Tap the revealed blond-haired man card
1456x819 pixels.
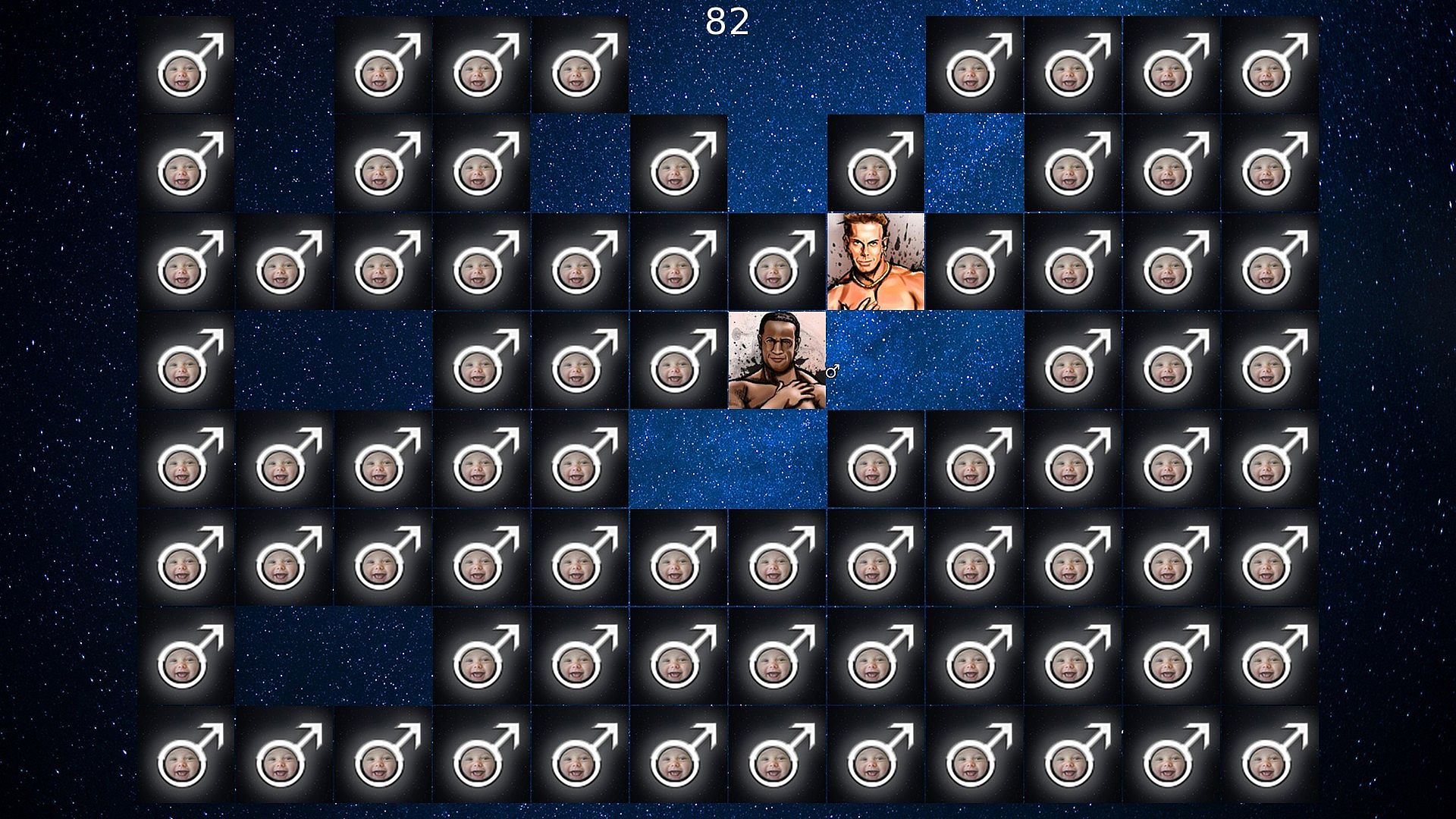[875, 262]
